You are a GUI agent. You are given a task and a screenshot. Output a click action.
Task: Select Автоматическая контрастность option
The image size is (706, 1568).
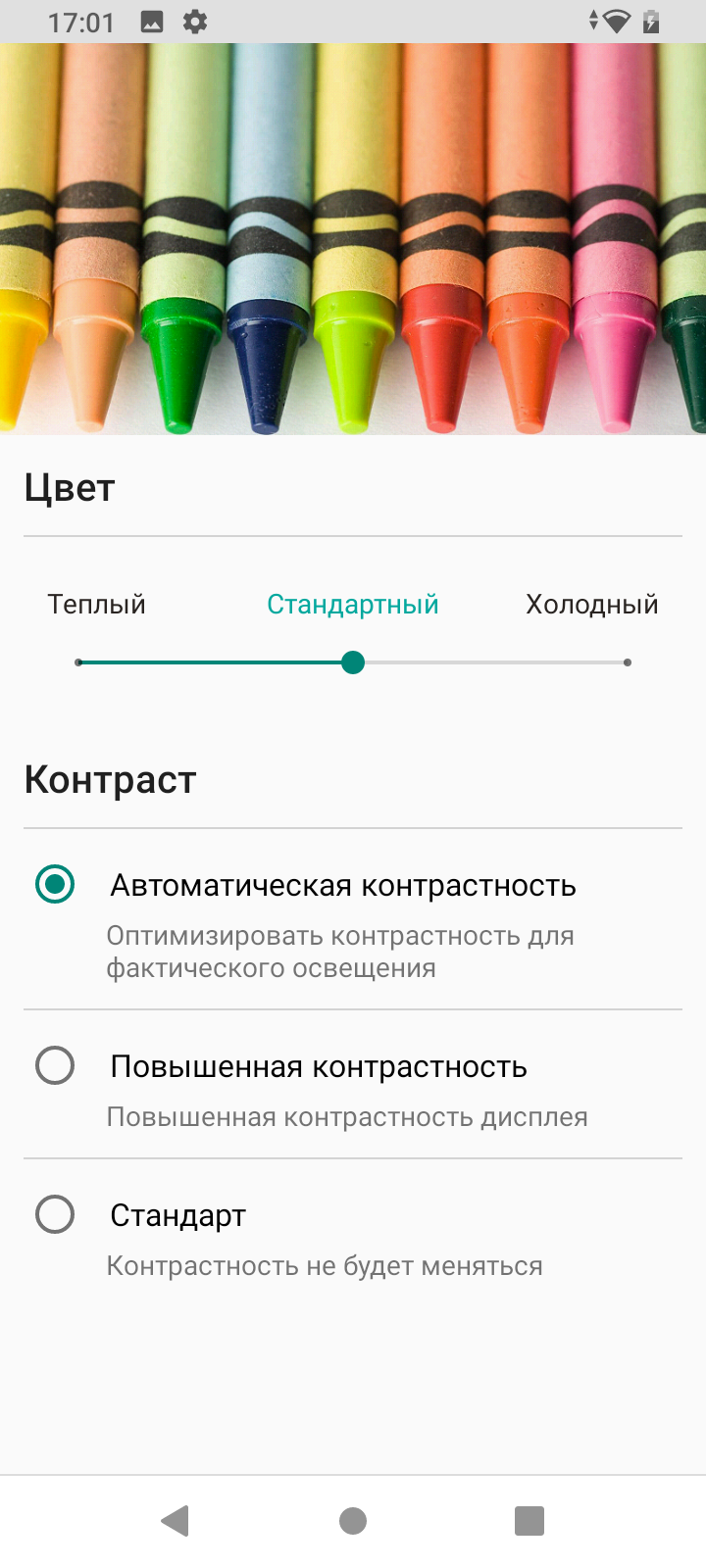(x=55, y=884)
